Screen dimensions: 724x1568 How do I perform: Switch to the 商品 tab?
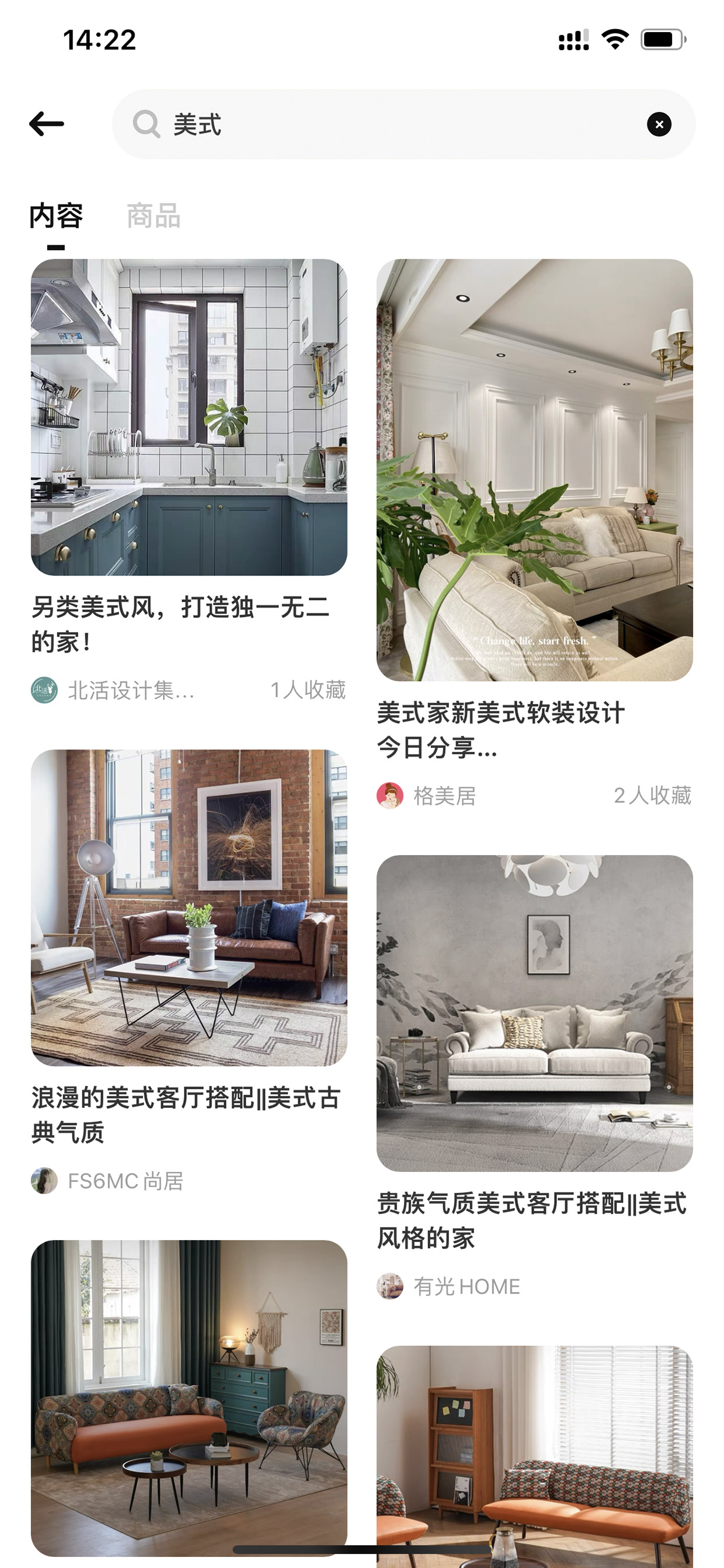pyautogui.click(x=154, y=216)
